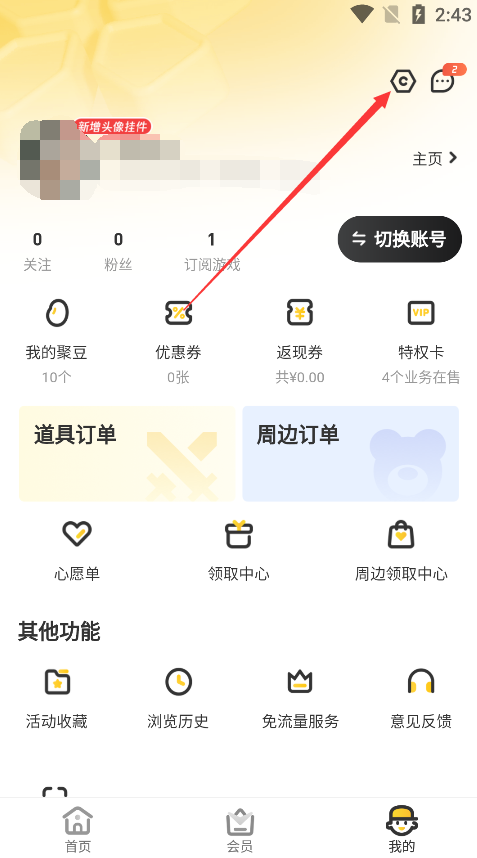Open 活动收藏 favorites
Image resolution: width=477 pixels, height=858 pixels.
coord(56,698)
